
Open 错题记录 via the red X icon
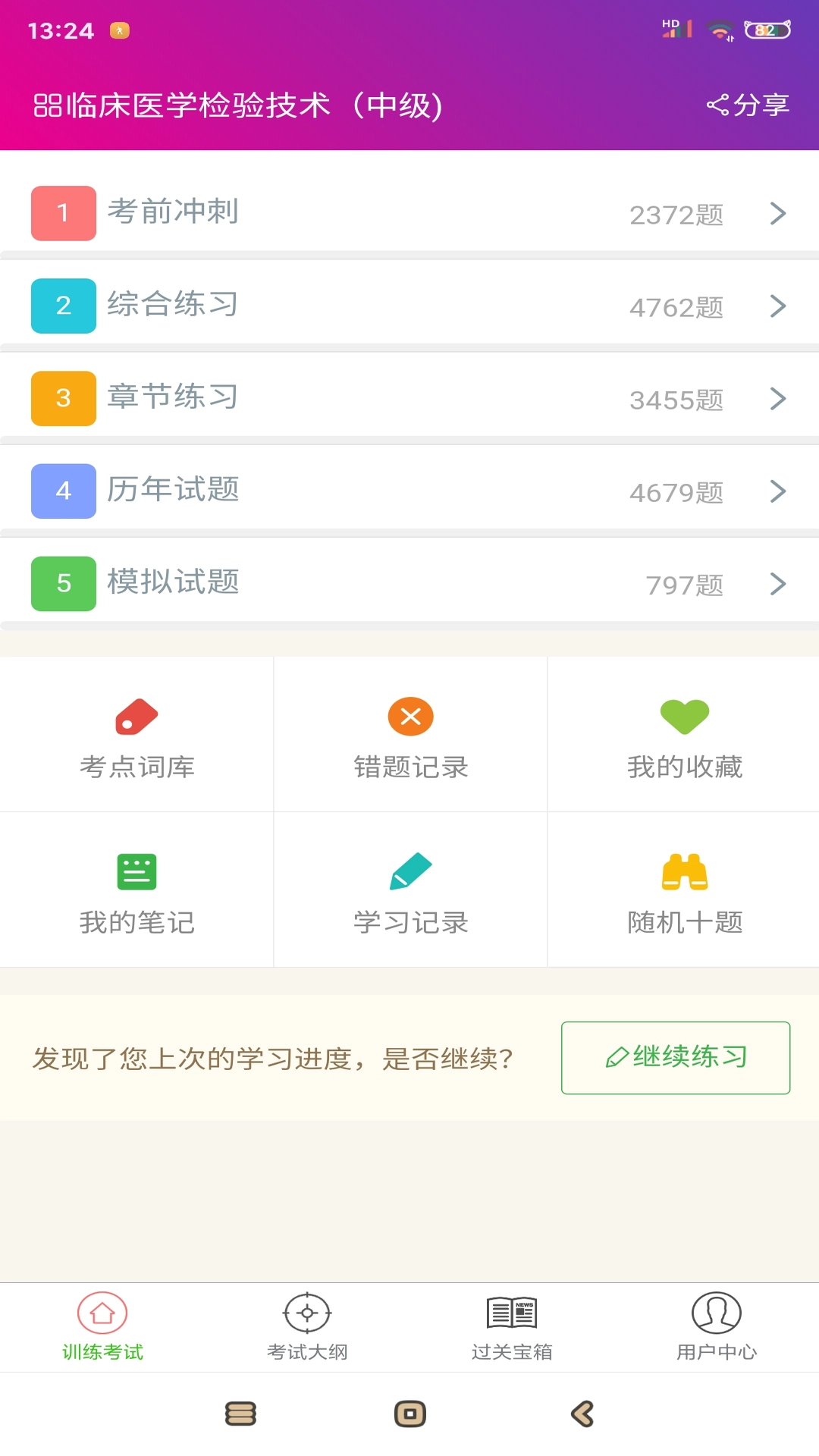[x=409, y=714]
